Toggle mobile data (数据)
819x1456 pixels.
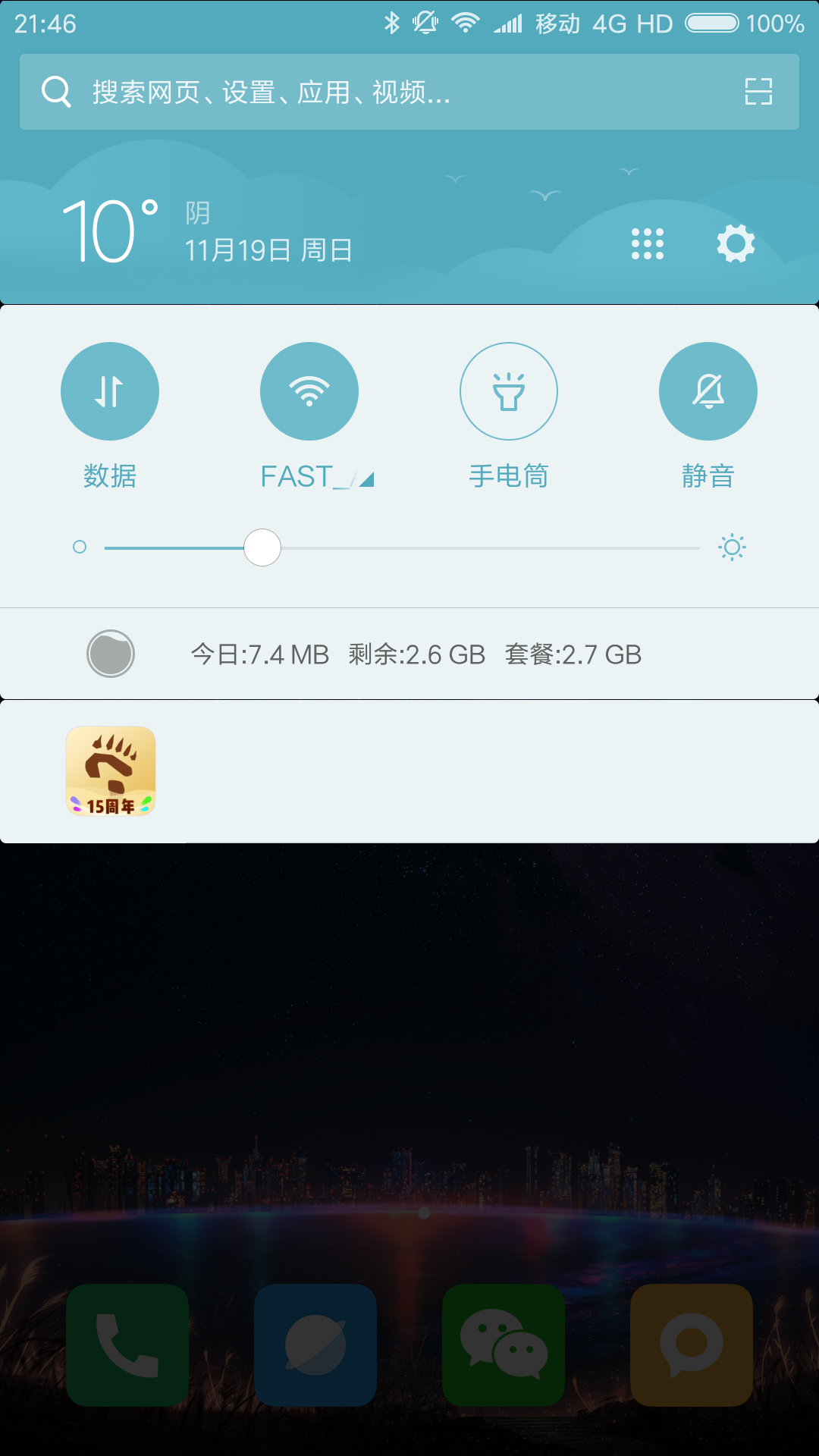(x=110, y=391)
